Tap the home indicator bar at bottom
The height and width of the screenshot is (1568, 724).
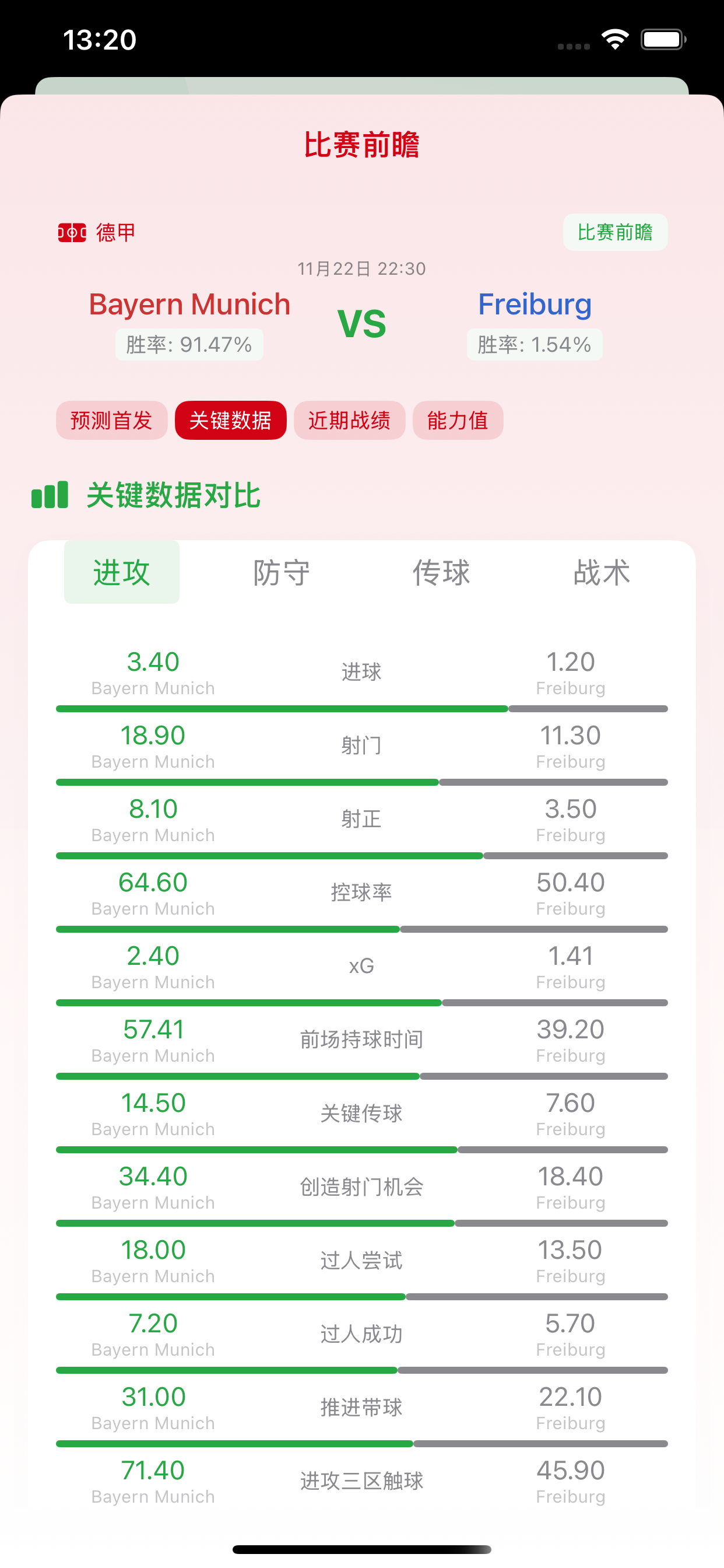361,1549
